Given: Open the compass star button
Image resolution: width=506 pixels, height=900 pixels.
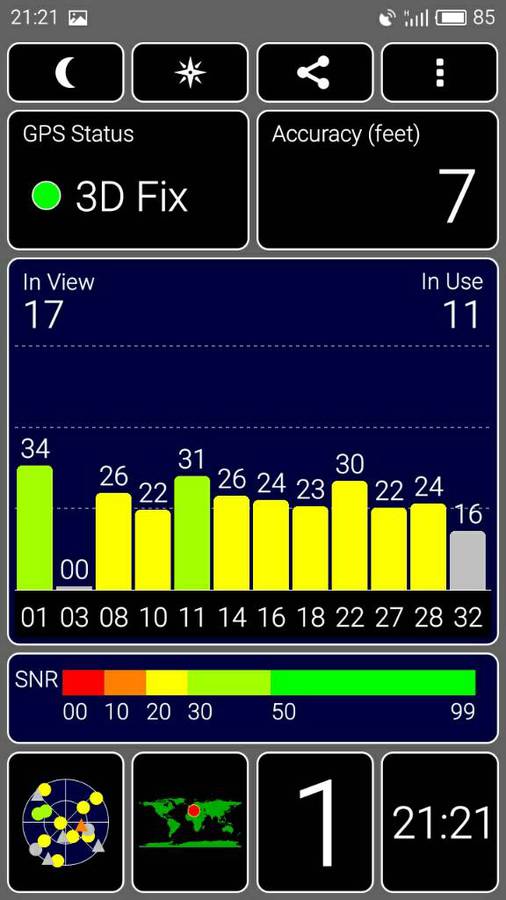Looking at the screenshot, I should [x=190, y=72].
